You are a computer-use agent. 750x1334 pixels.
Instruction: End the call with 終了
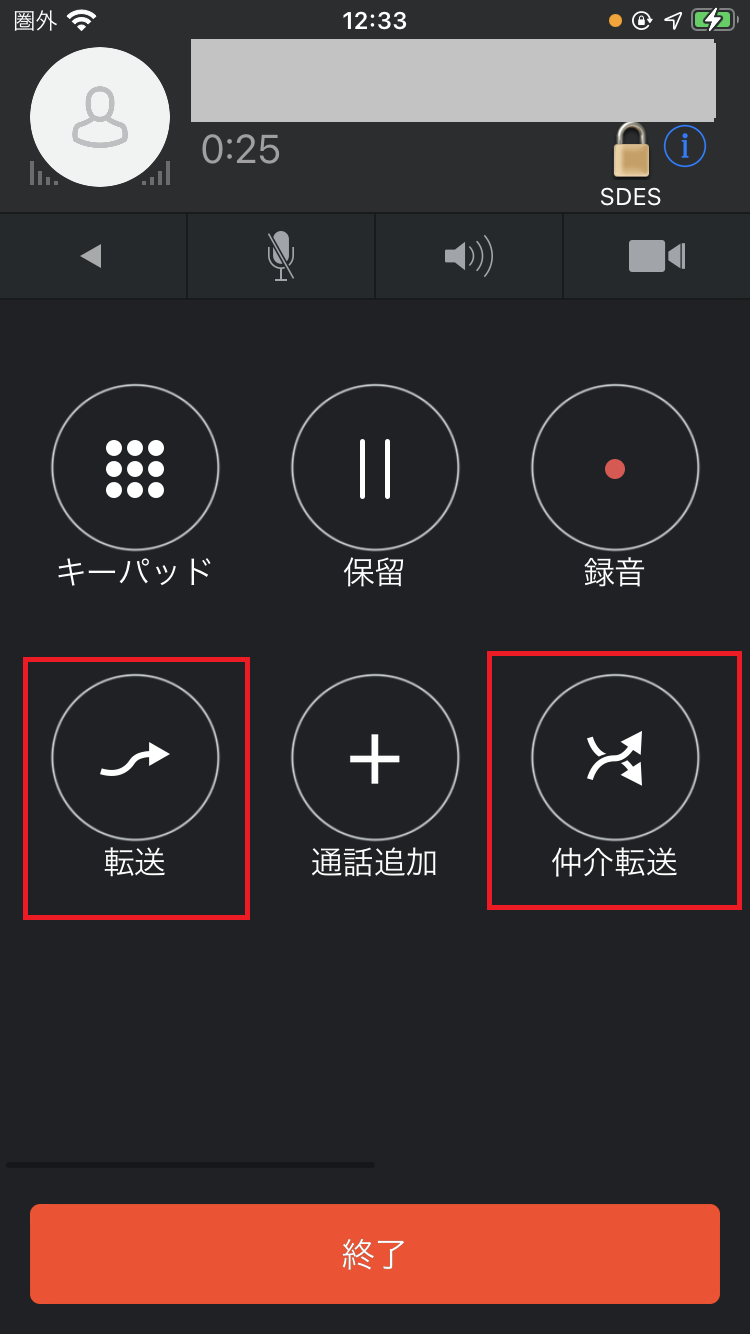click(375, 1253)
